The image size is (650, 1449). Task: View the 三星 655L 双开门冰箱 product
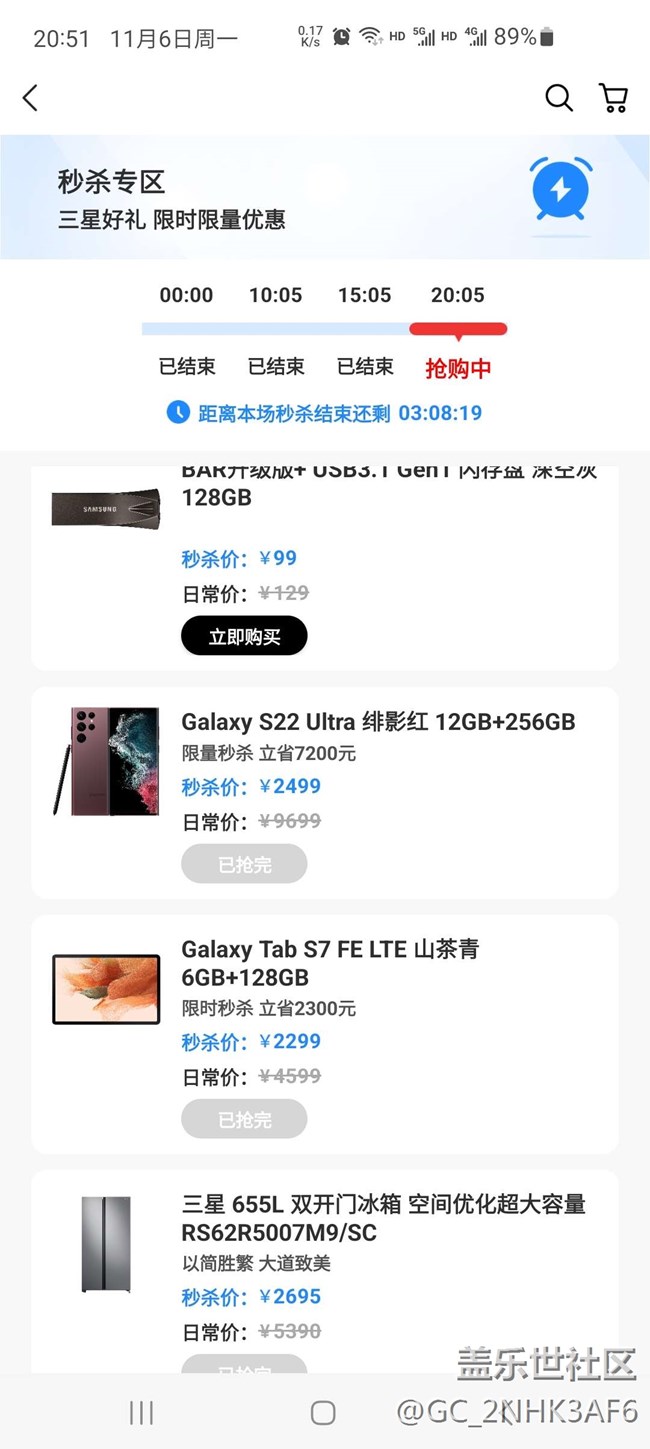click(x=383, y=1218)
